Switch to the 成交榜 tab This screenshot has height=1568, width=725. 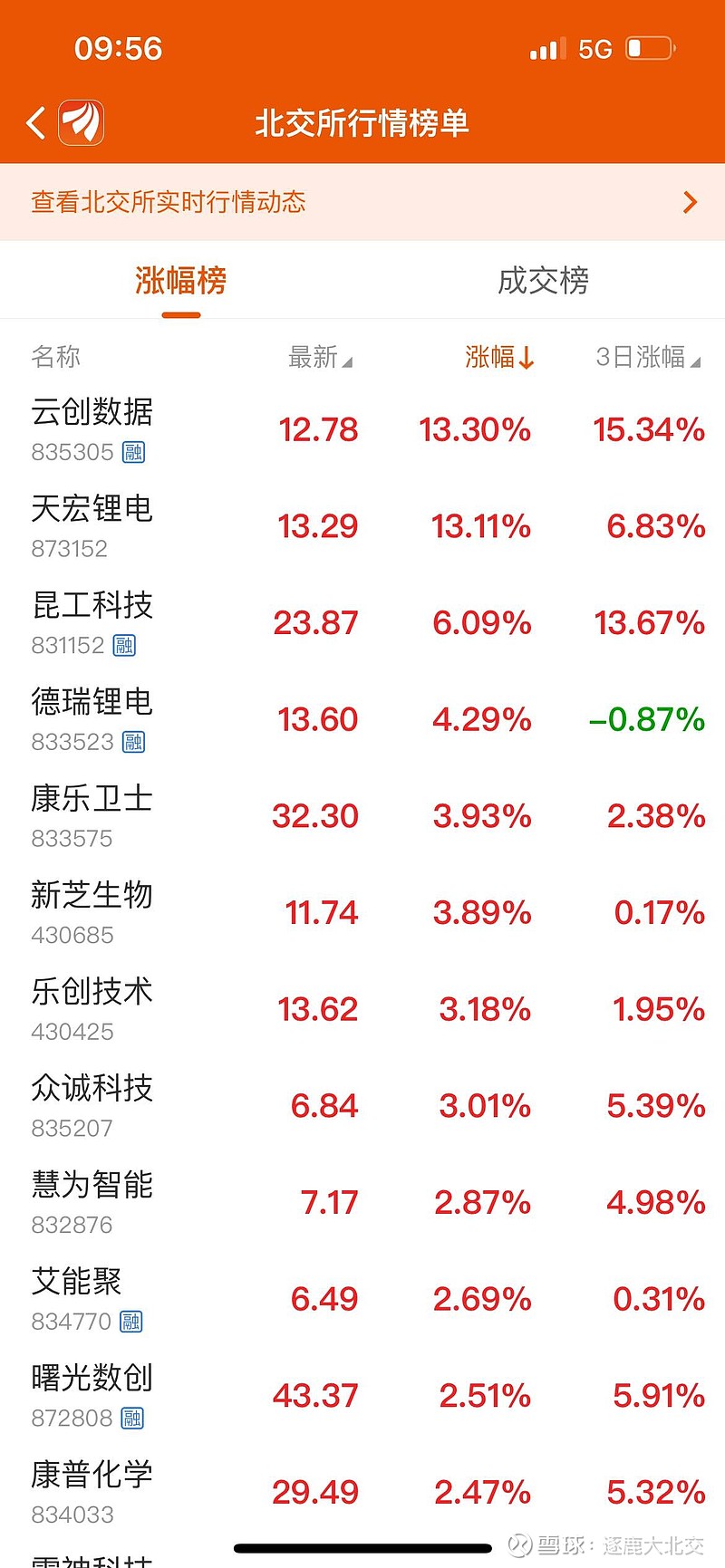(543, 281)
